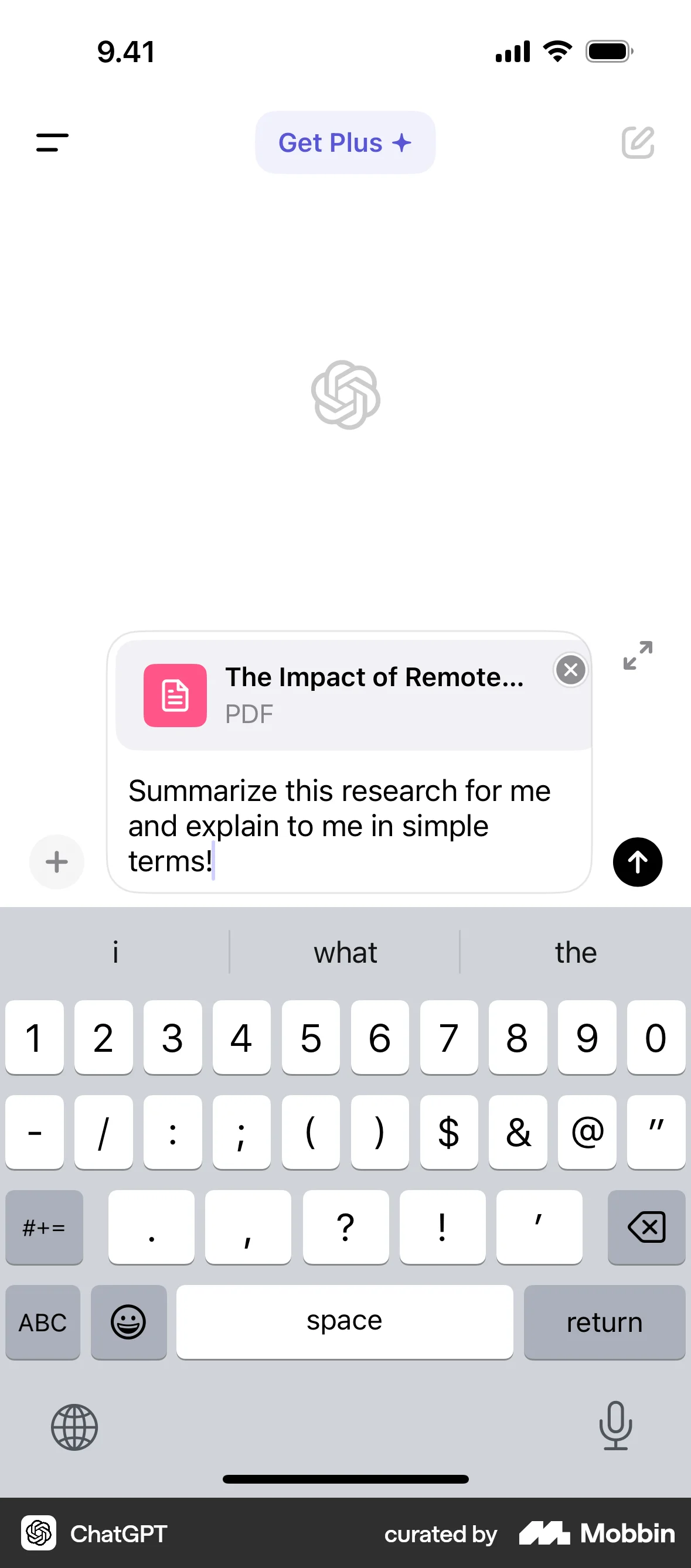This screenshot has width=691, height=1568.
Task: Select predictive suggestion 'what'
Action: (x=345, y=952)
